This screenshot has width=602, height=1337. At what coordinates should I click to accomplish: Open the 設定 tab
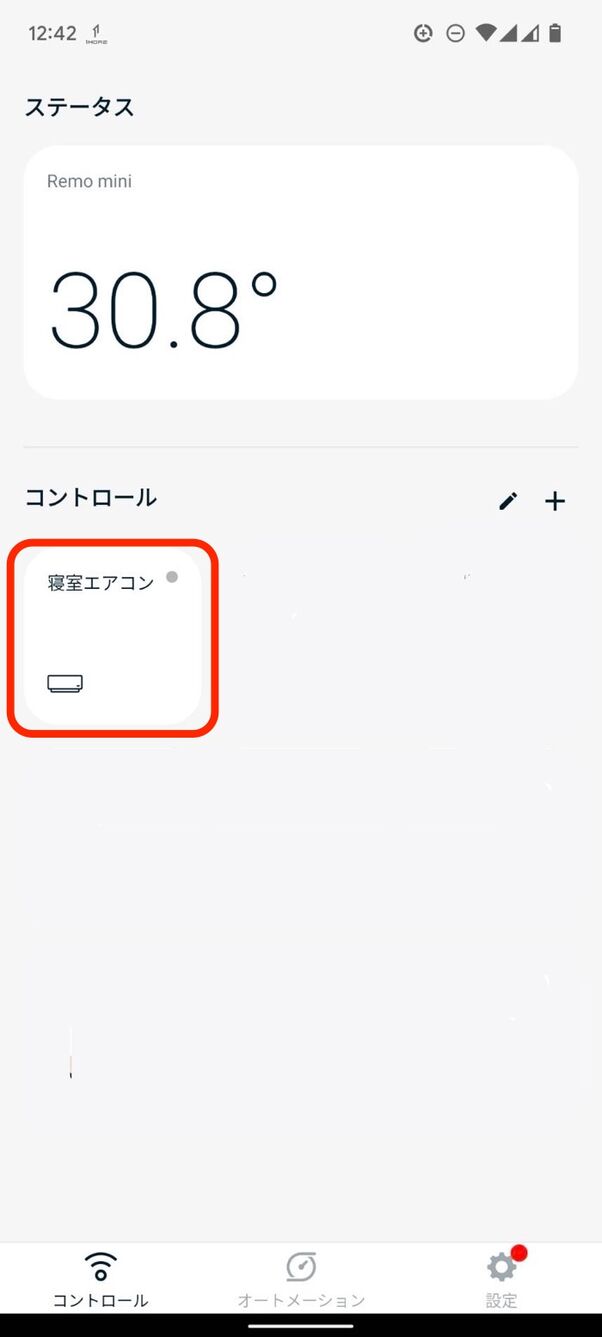click(502, 1278)
